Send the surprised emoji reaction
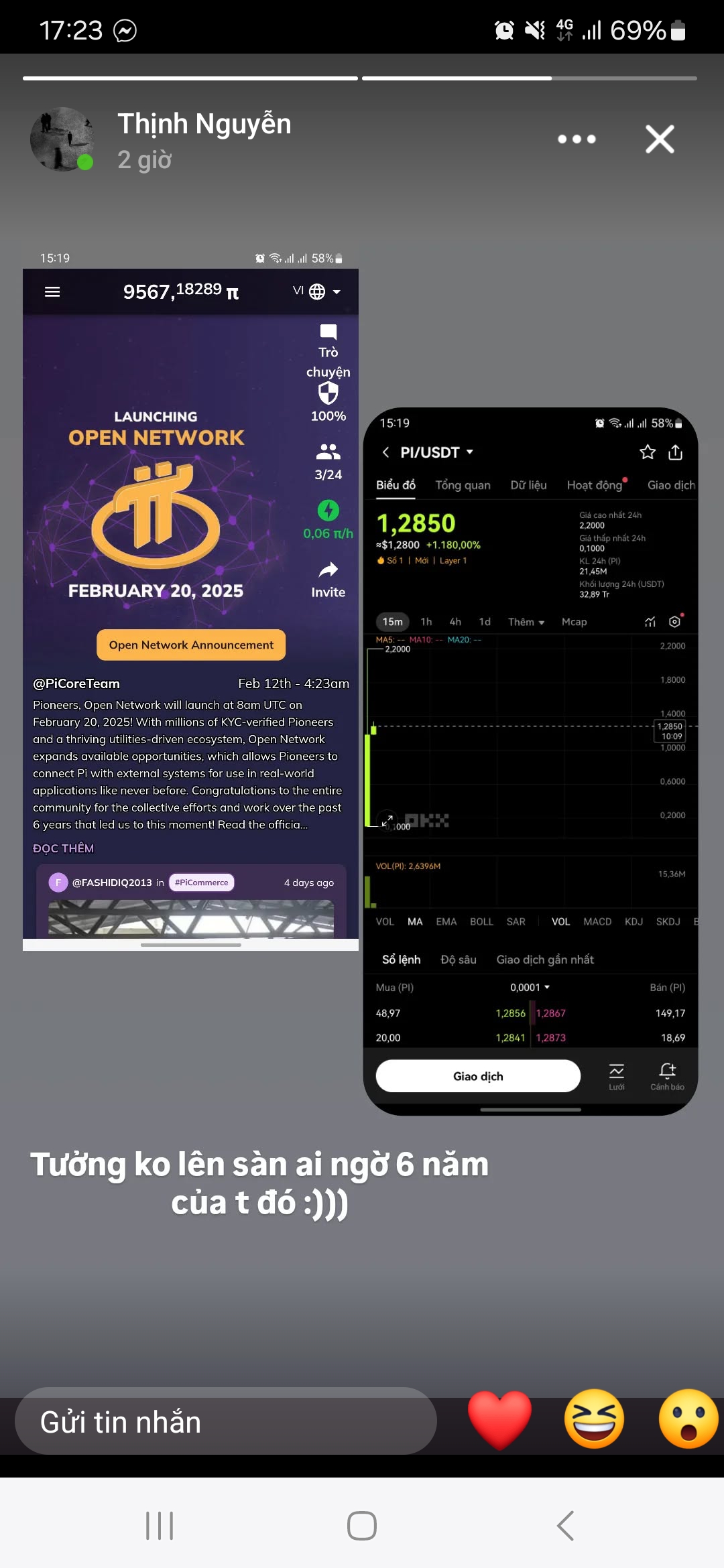Screen dimensions: 724x1568 pos(688,1419)
